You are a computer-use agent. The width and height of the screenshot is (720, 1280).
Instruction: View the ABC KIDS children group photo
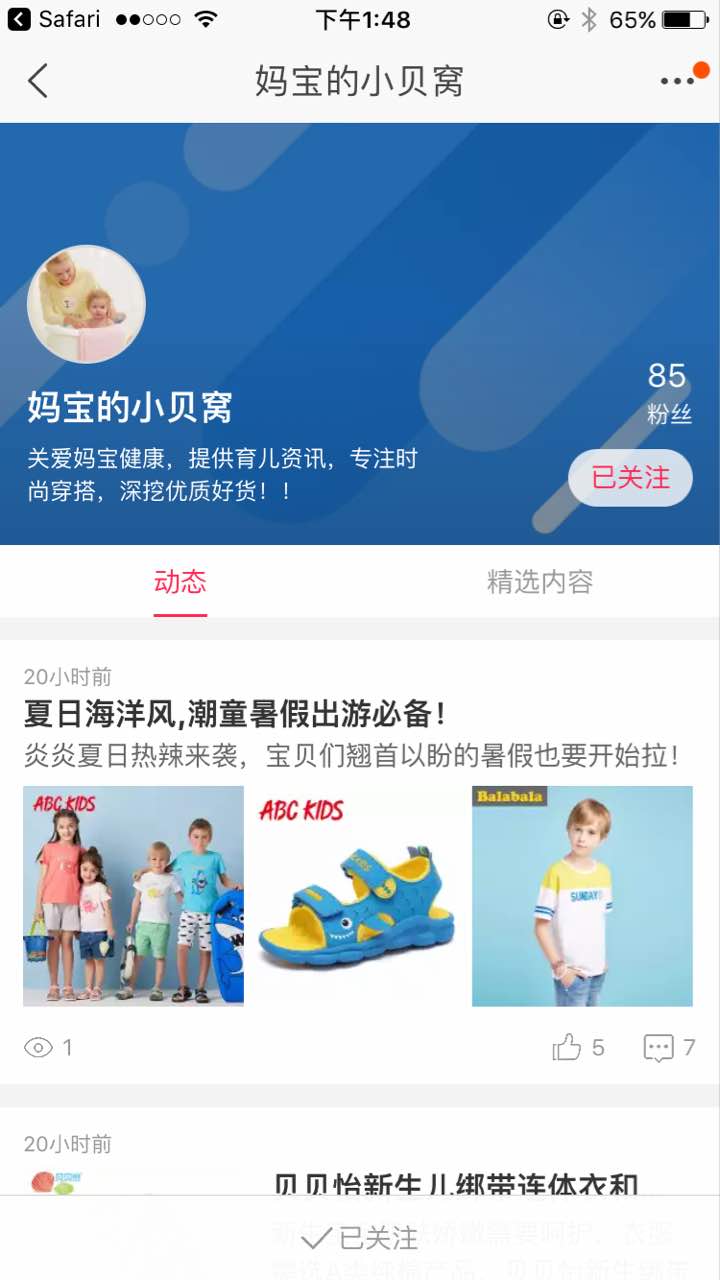(134, 896)
